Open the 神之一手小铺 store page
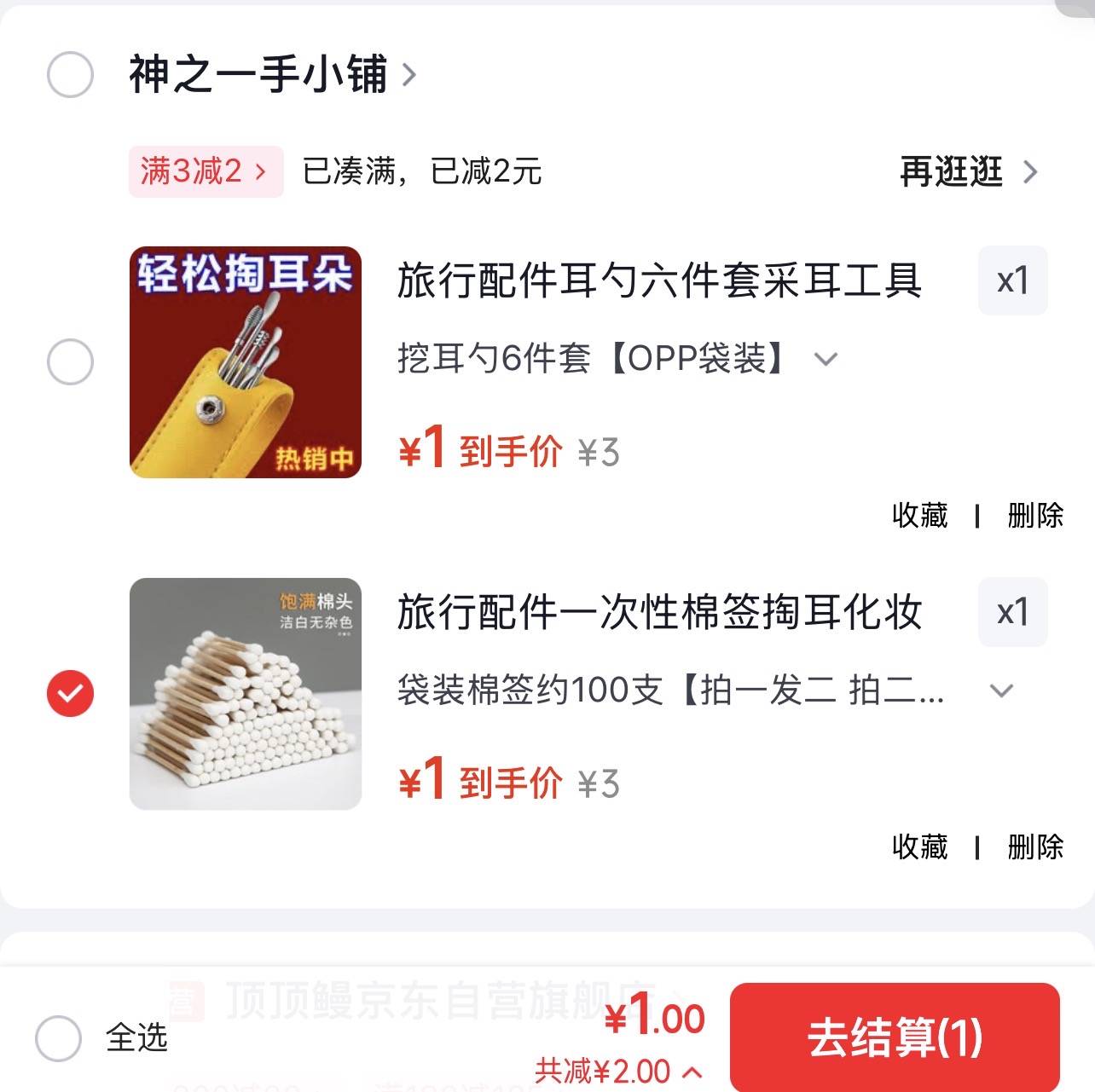The image size is (1095, 1092). click(271, 74)
